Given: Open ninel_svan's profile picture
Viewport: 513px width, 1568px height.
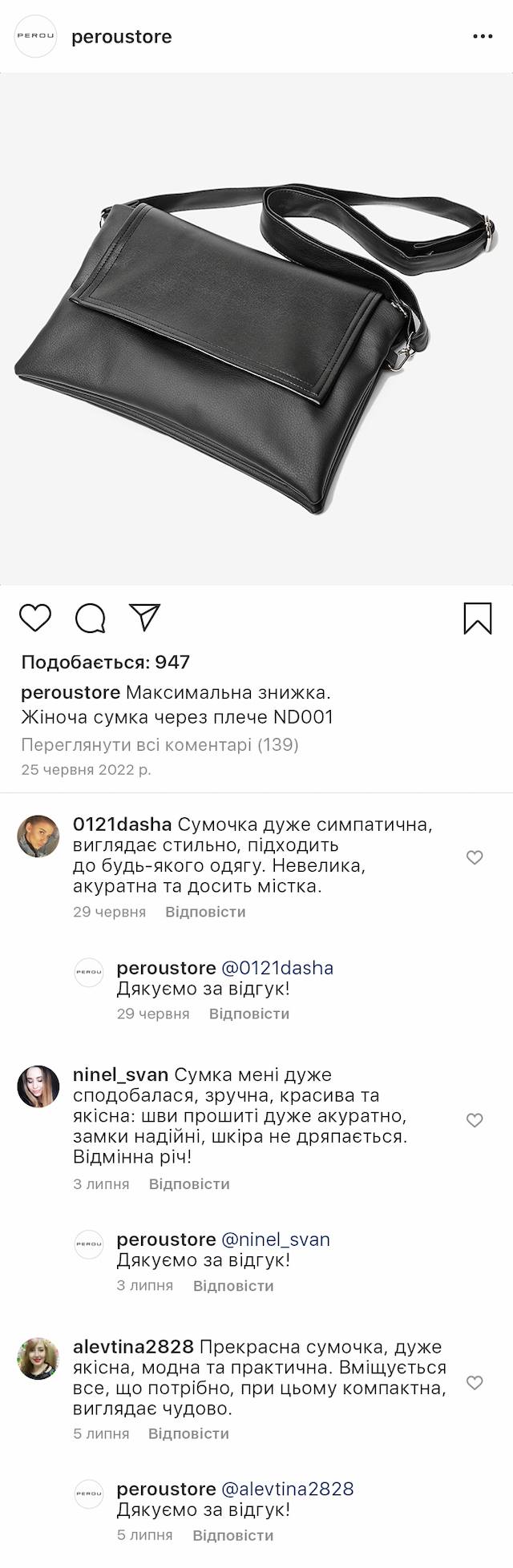Looking at the screenshot, I should [x=38, y=1086].
